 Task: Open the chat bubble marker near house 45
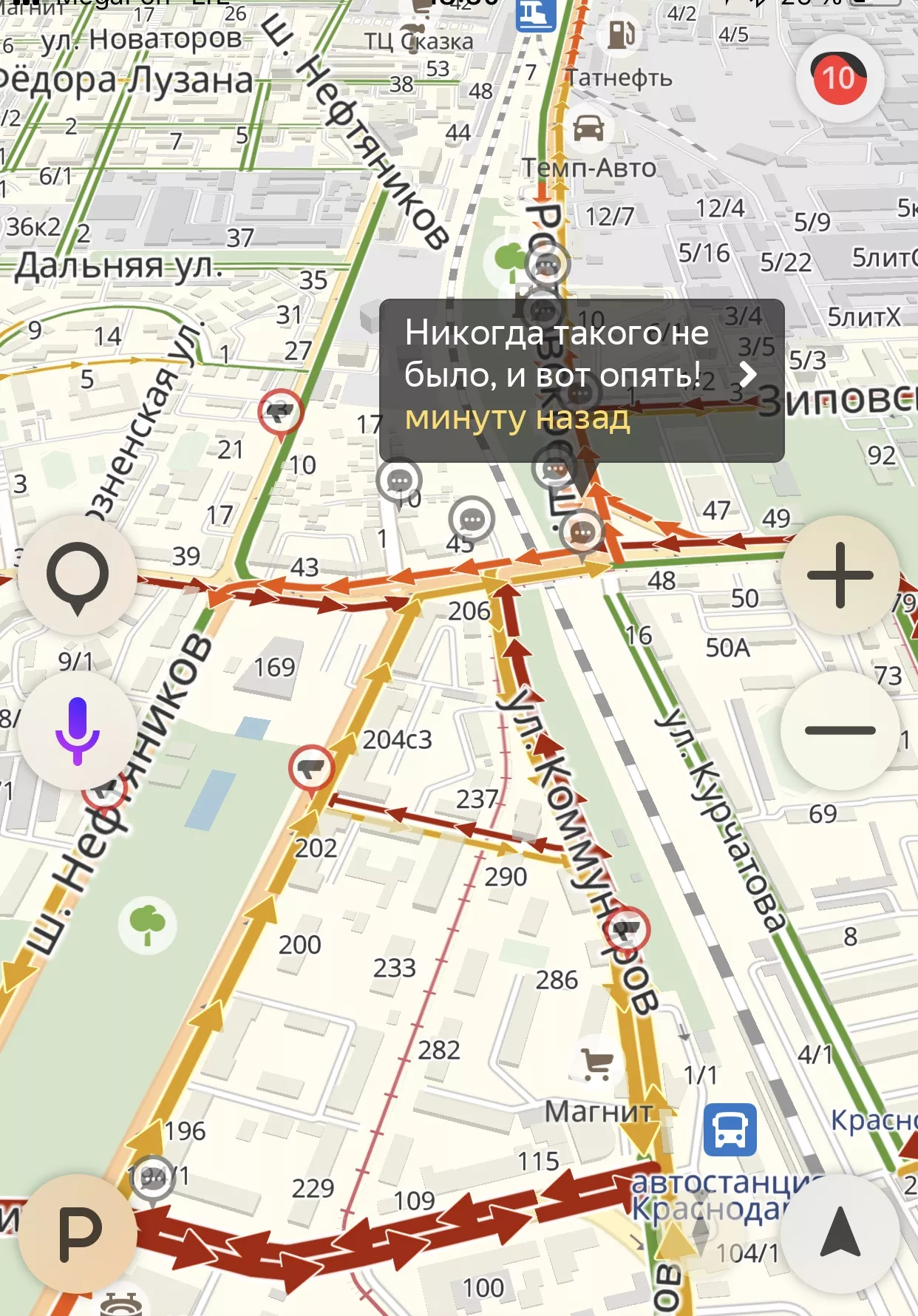[472, 520]
